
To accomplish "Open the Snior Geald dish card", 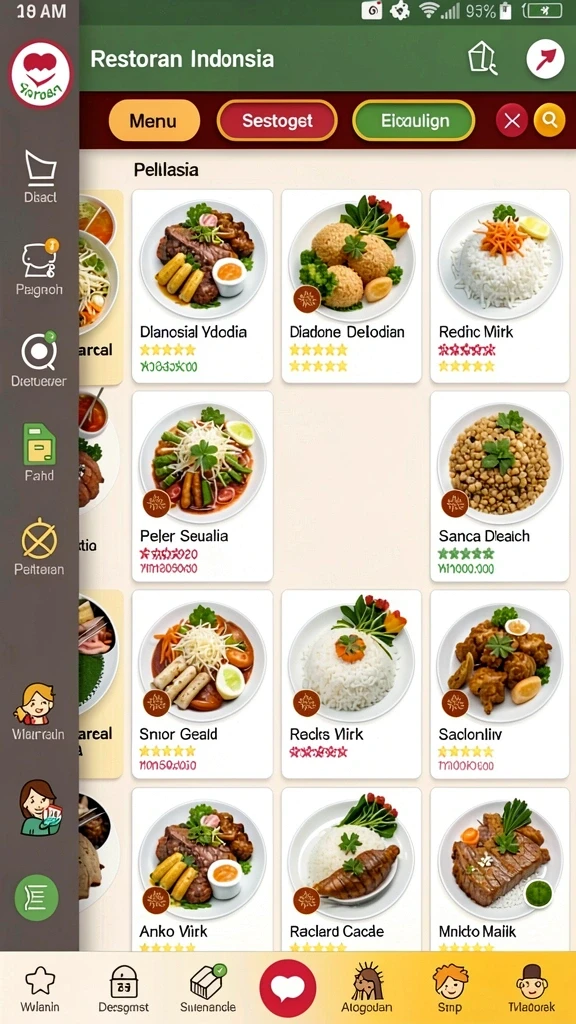I will 202,684.
